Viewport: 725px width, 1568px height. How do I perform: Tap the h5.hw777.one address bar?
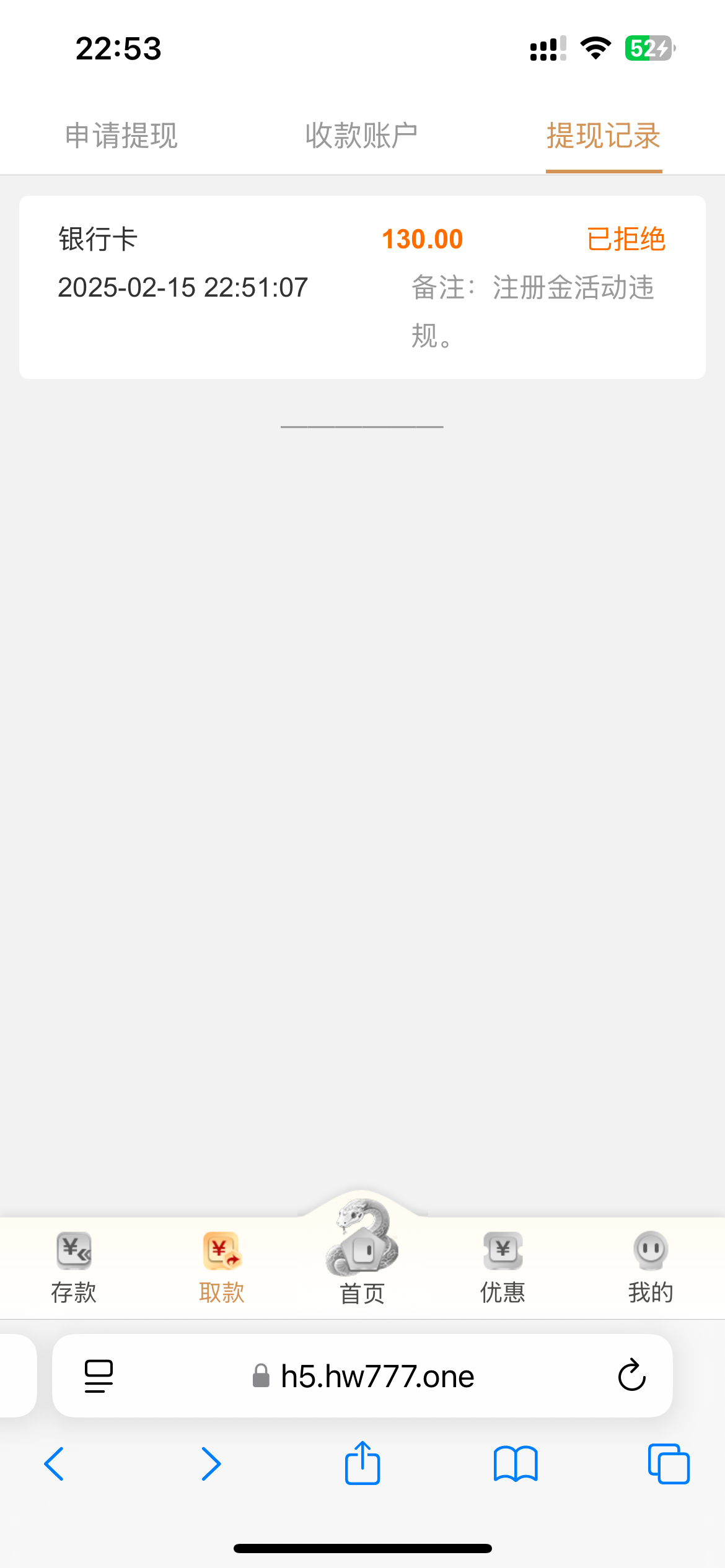click(362, 1376)
